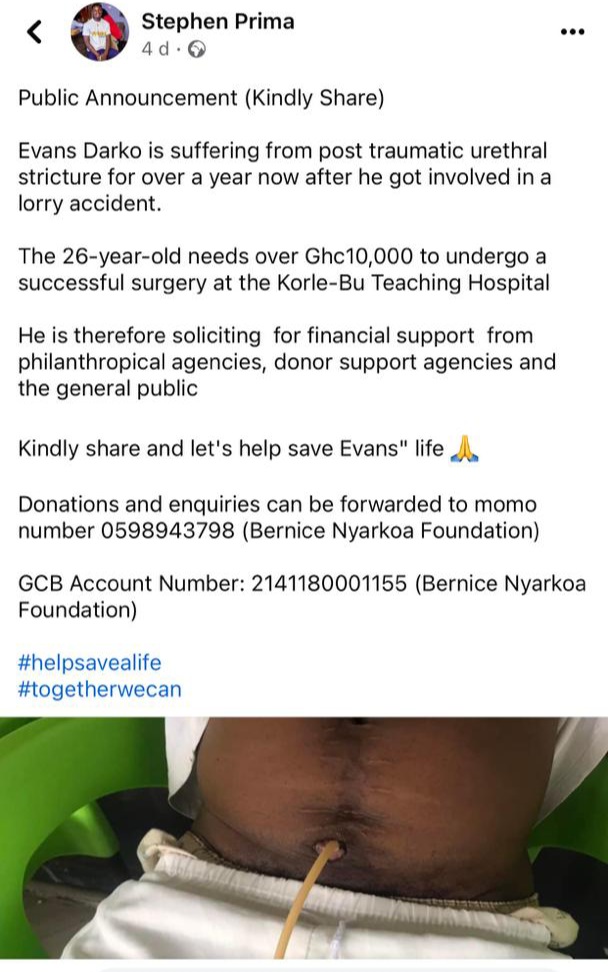The height and width of the screenshot is (972, 608).
Task: View the attached post photo
Action: (304, 843)
